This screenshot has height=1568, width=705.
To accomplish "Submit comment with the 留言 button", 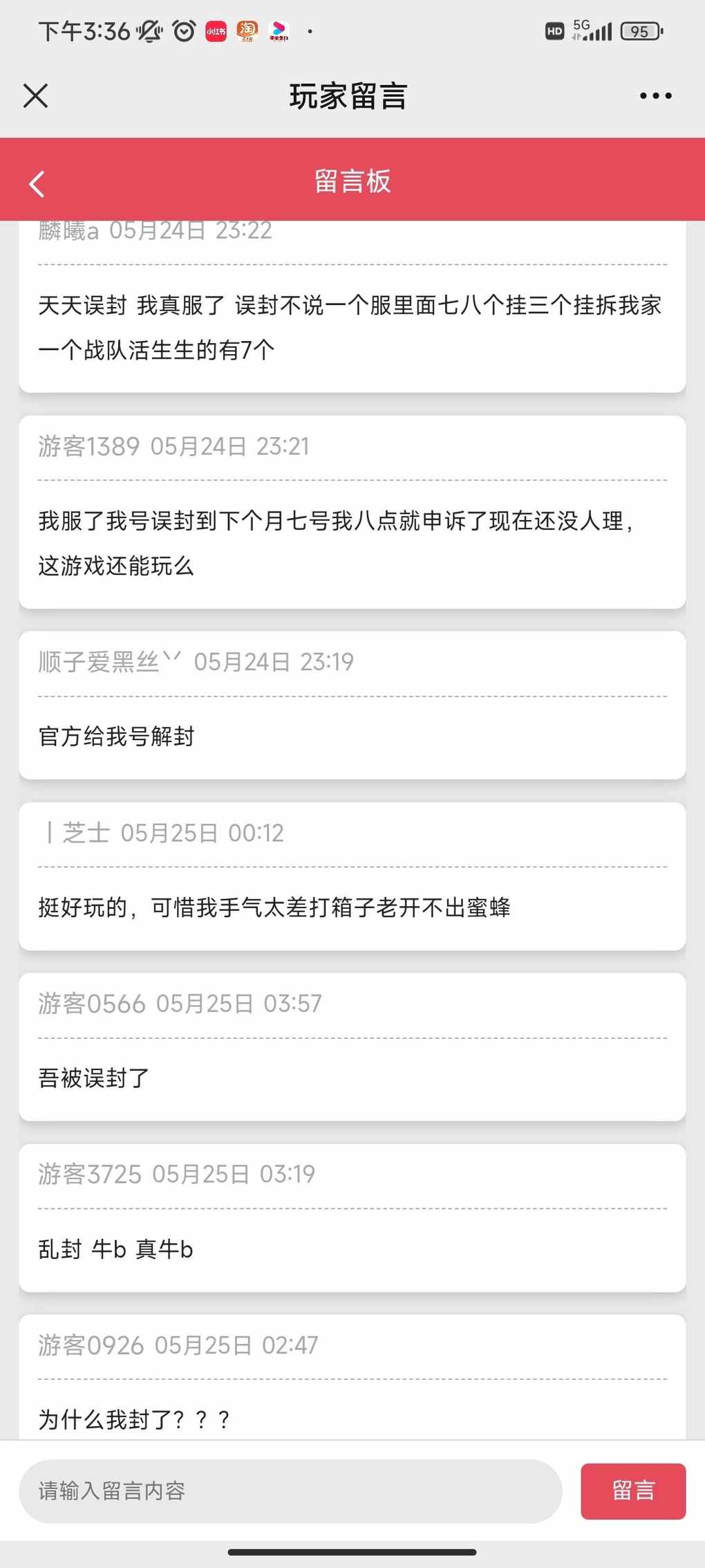I will 633,1491.
